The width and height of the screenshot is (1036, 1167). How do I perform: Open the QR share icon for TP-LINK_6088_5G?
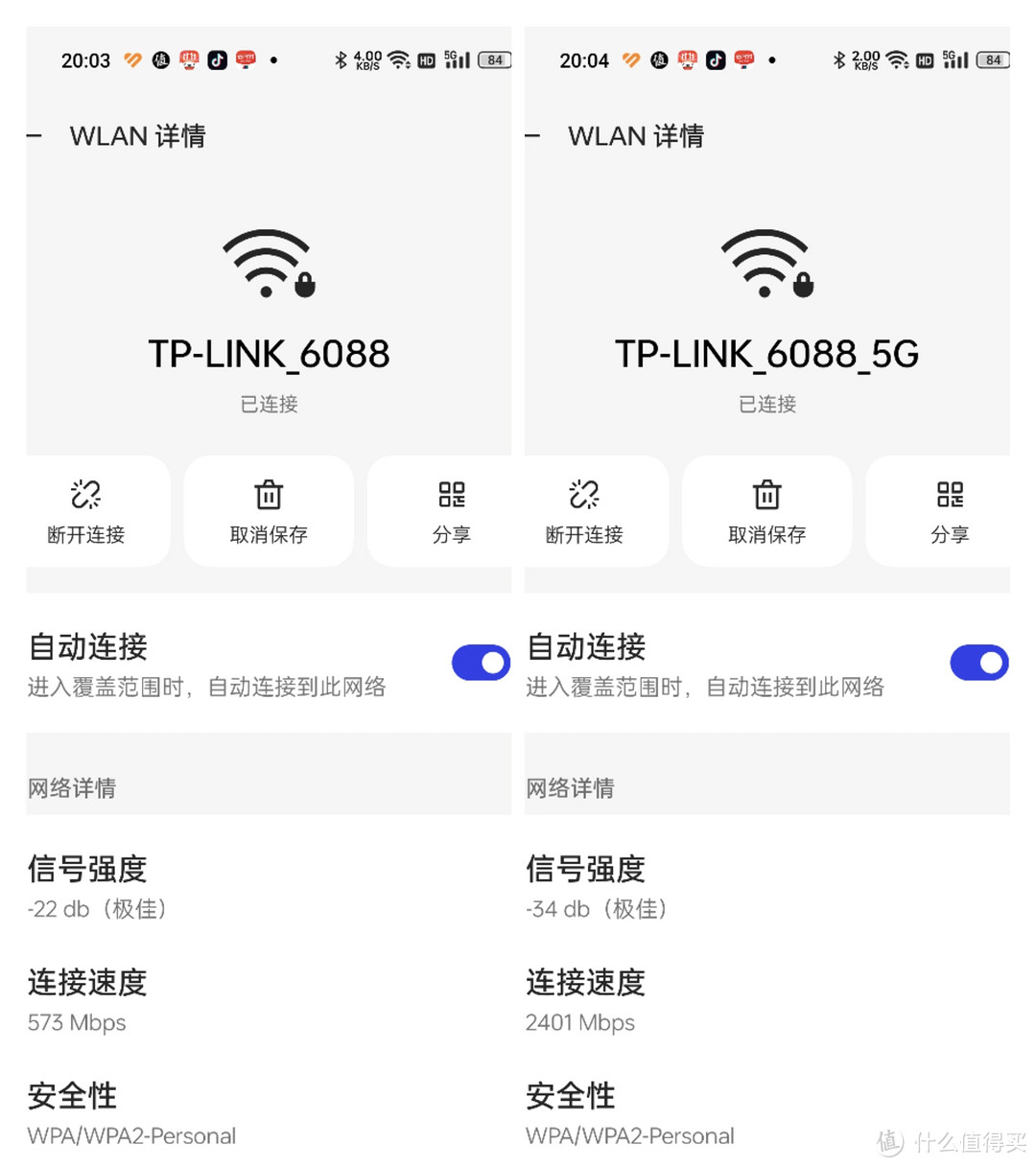951,495
